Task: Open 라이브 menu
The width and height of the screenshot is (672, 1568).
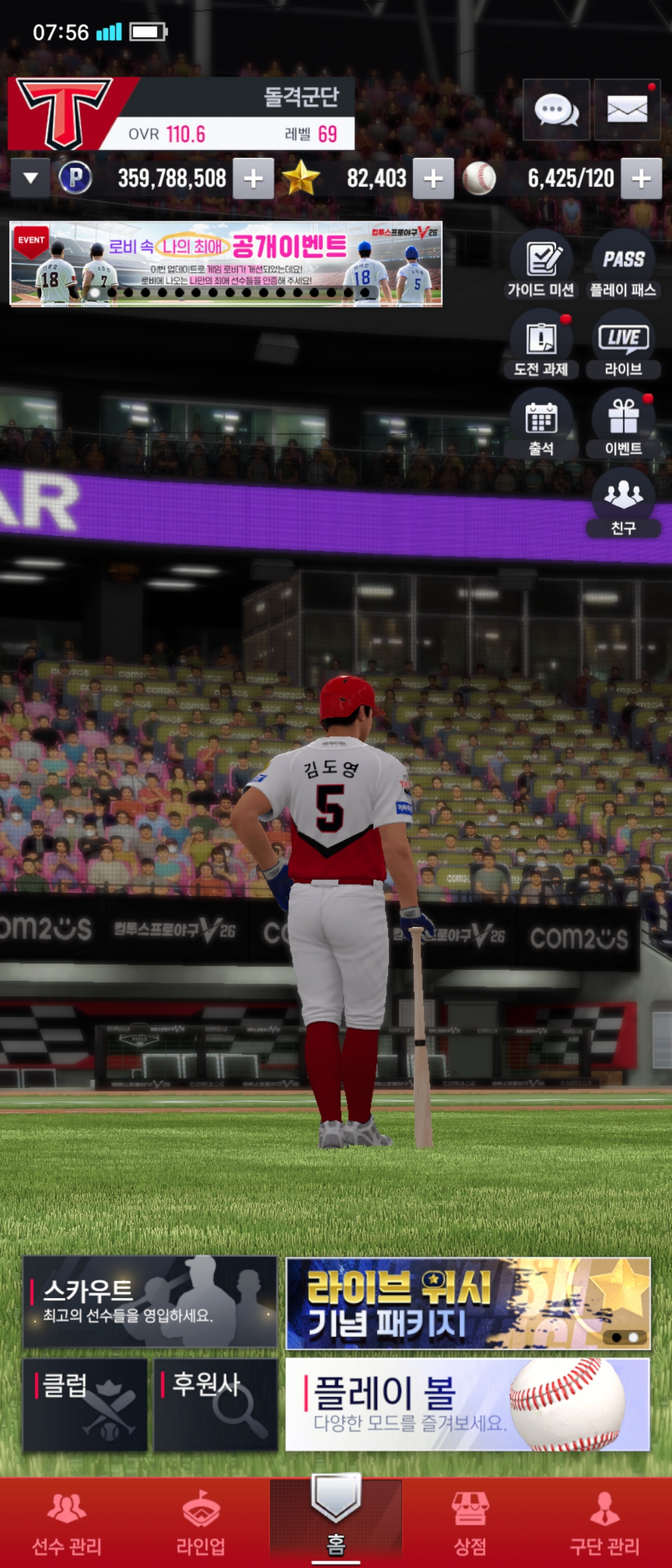Action: [x=623, y=344]
